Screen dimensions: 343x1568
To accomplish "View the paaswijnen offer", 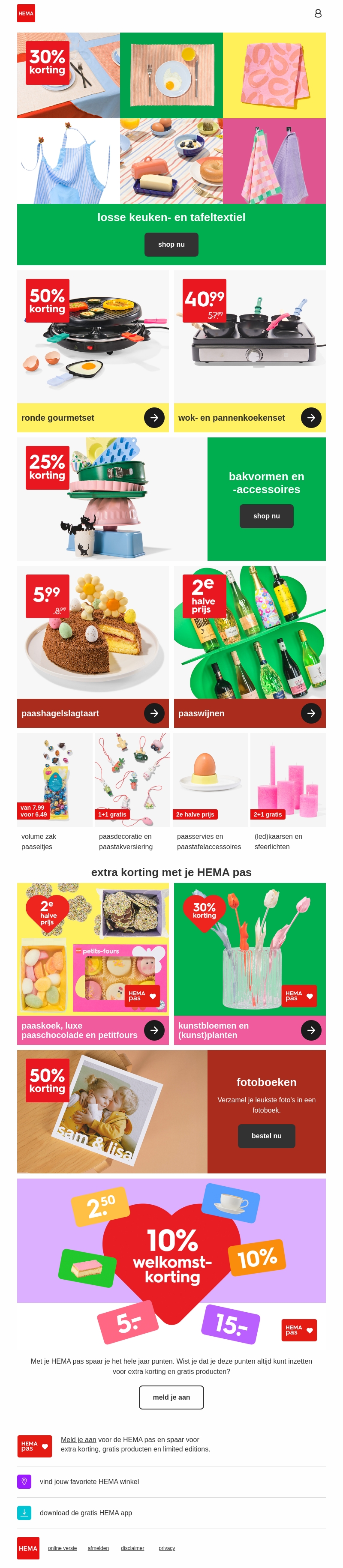I will [x=311, y=713].
